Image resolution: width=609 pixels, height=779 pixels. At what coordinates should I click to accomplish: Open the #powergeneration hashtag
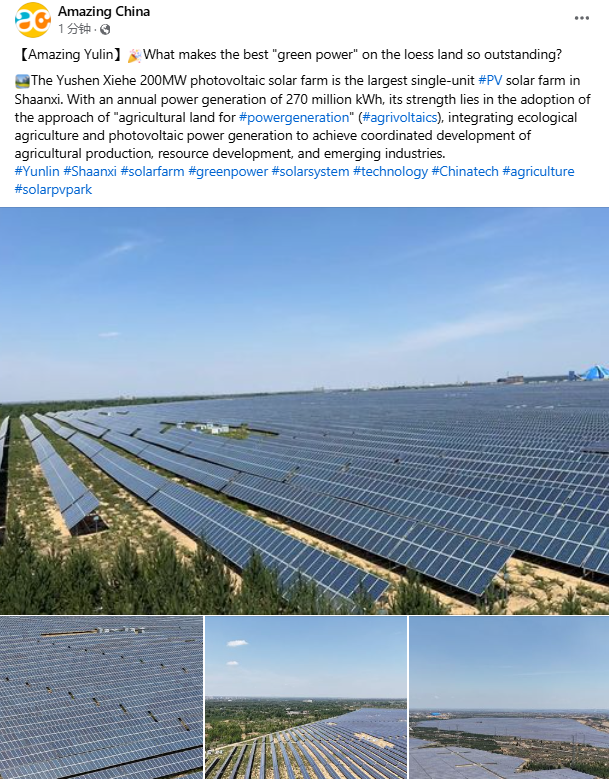tap(294, 117)
